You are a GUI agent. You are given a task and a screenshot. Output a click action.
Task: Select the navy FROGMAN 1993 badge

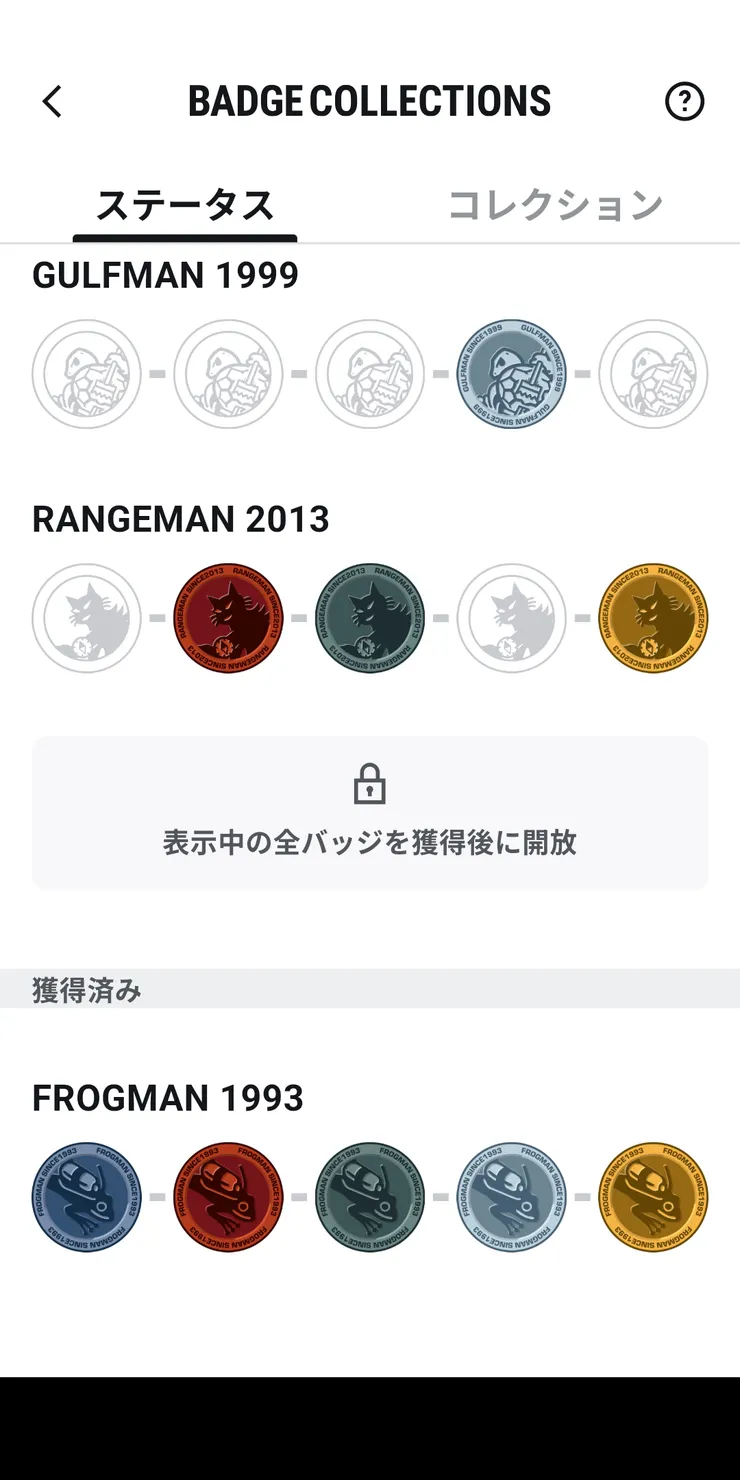87,1197
